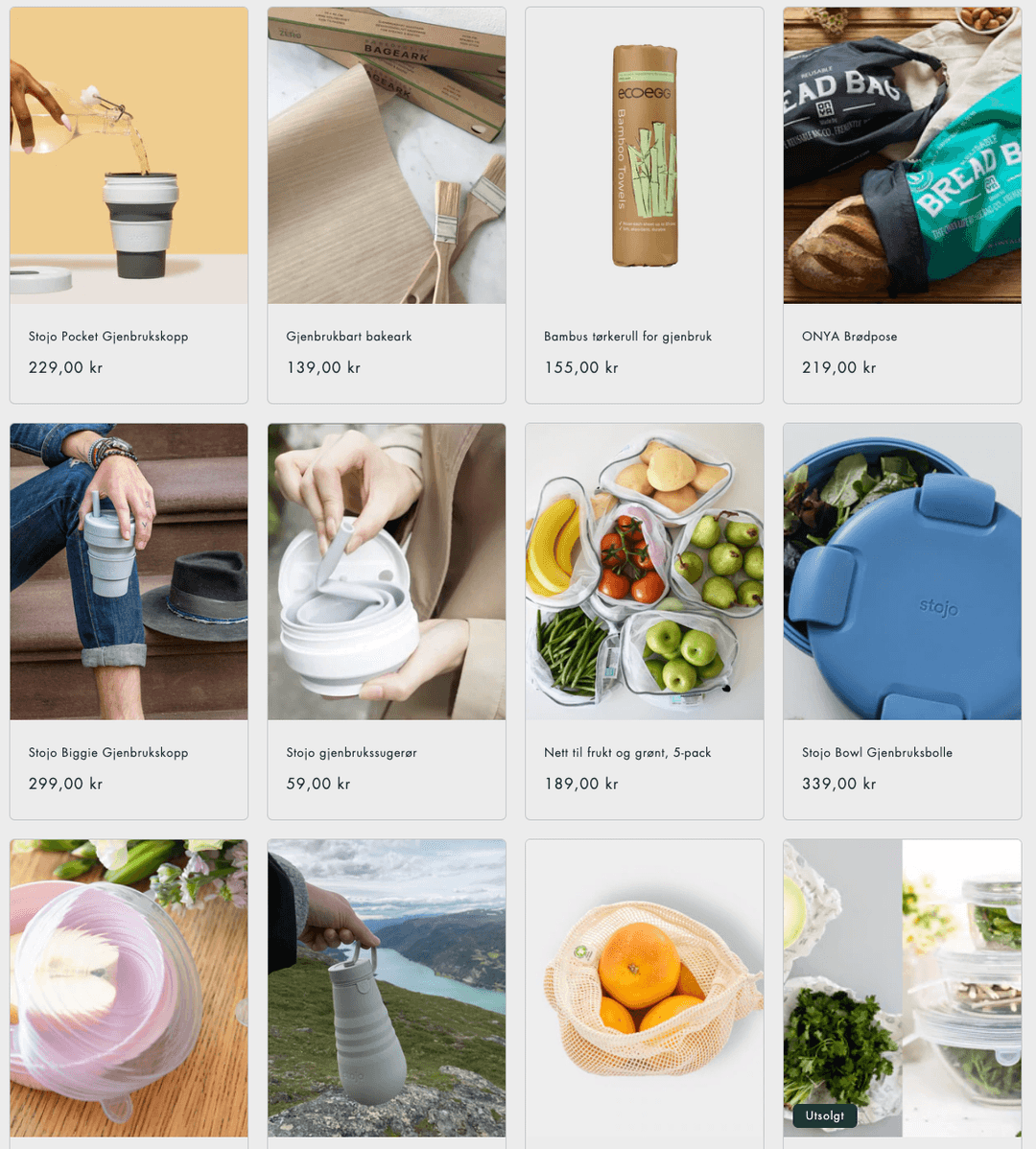The width and height of the screenshot is (1036, 1149).
Task: Select the Stojo Bowl Gjenbruksbolle card
Action: (x=877, y=753)
